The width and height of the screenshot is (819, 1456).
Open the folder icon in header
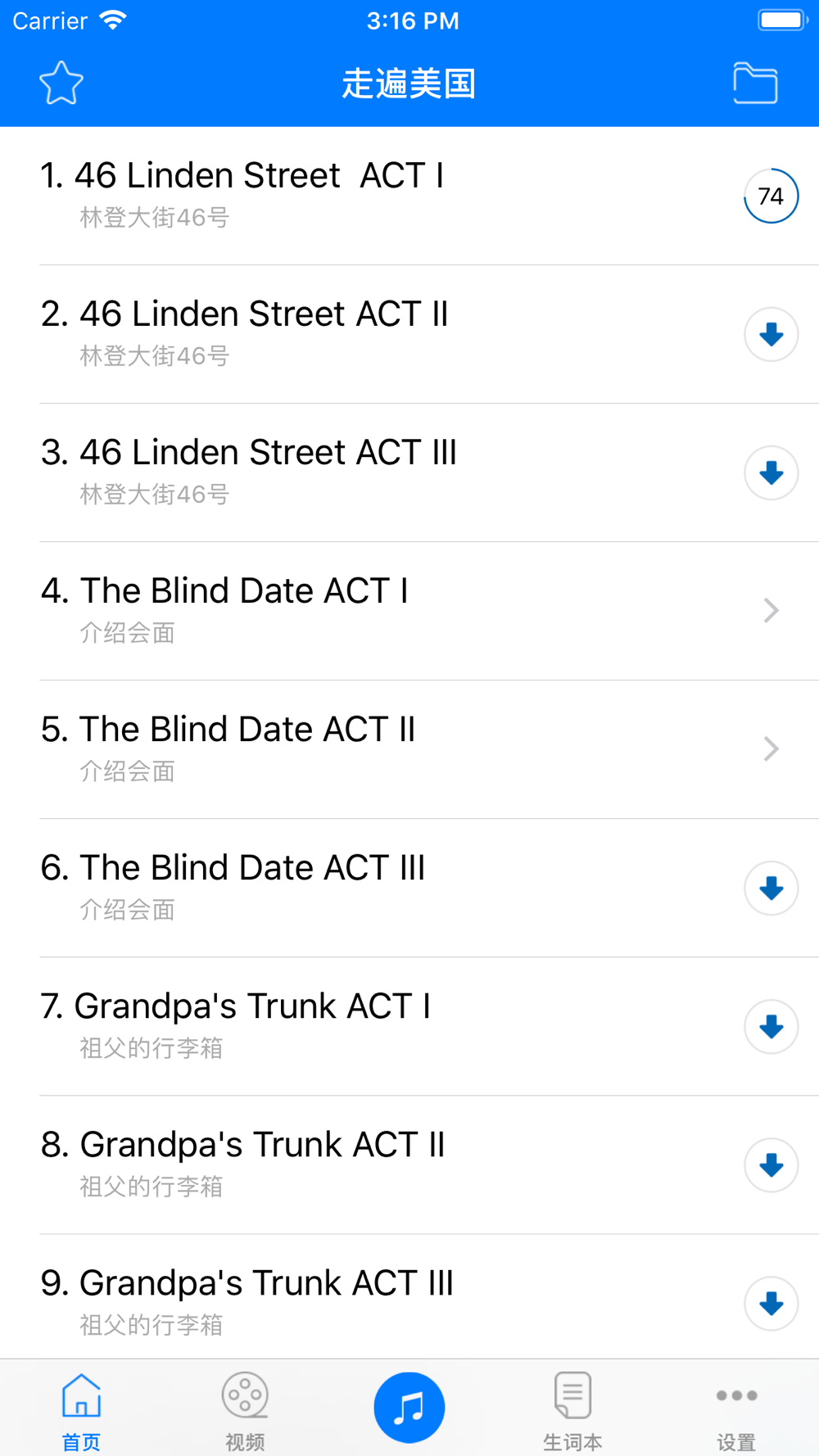[x=754, y=83]
